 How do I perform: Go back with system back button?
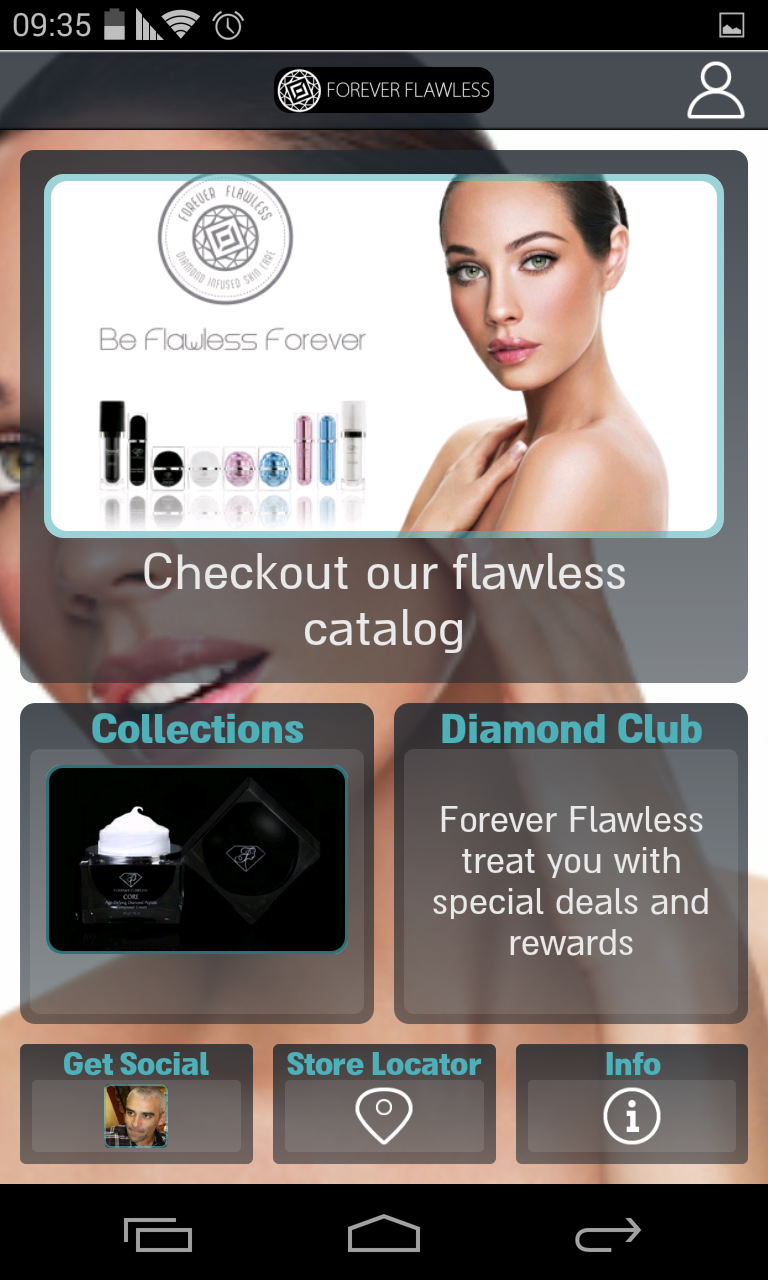tap(608, 1235)
